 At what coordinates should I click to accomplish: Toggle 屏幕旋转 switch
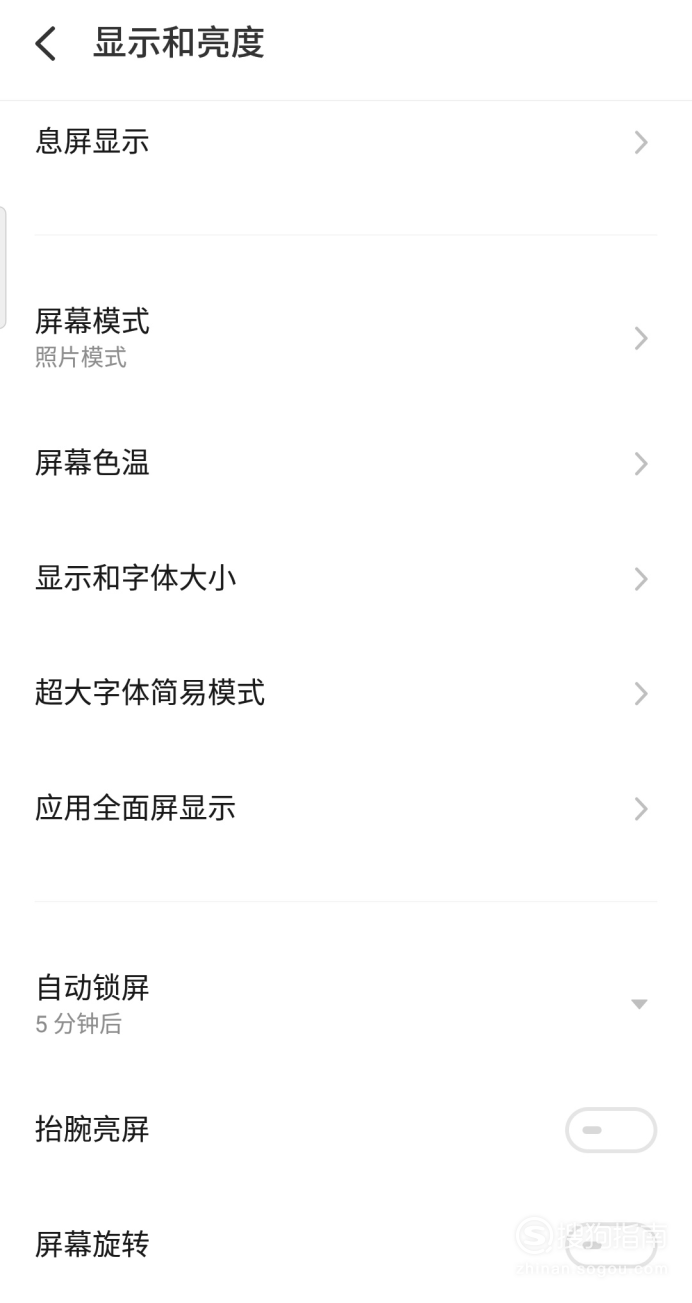click(611, 1245)
